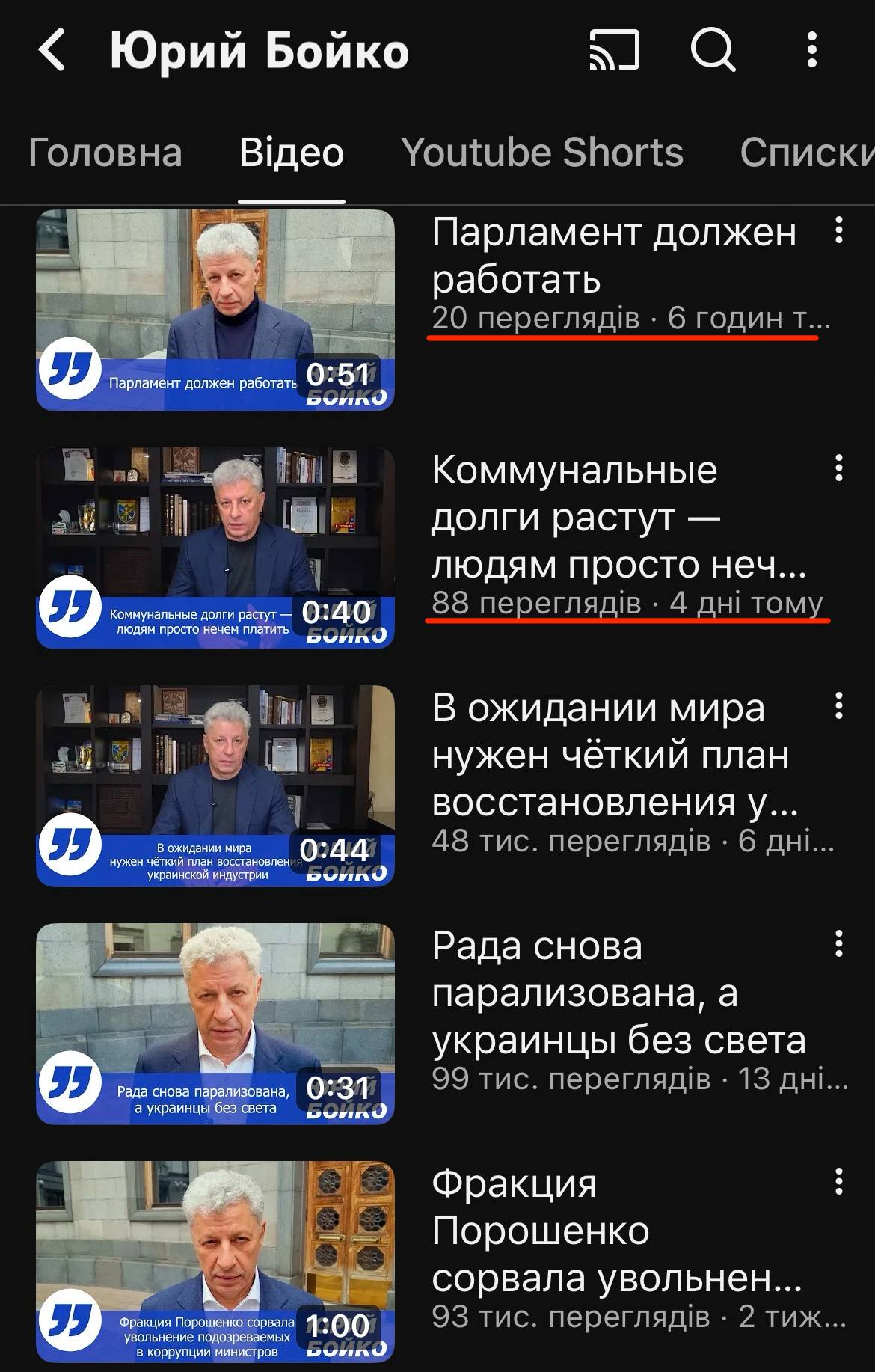
Task: Play the video Рада снова парализована
Action: (x=215, y=1023)
